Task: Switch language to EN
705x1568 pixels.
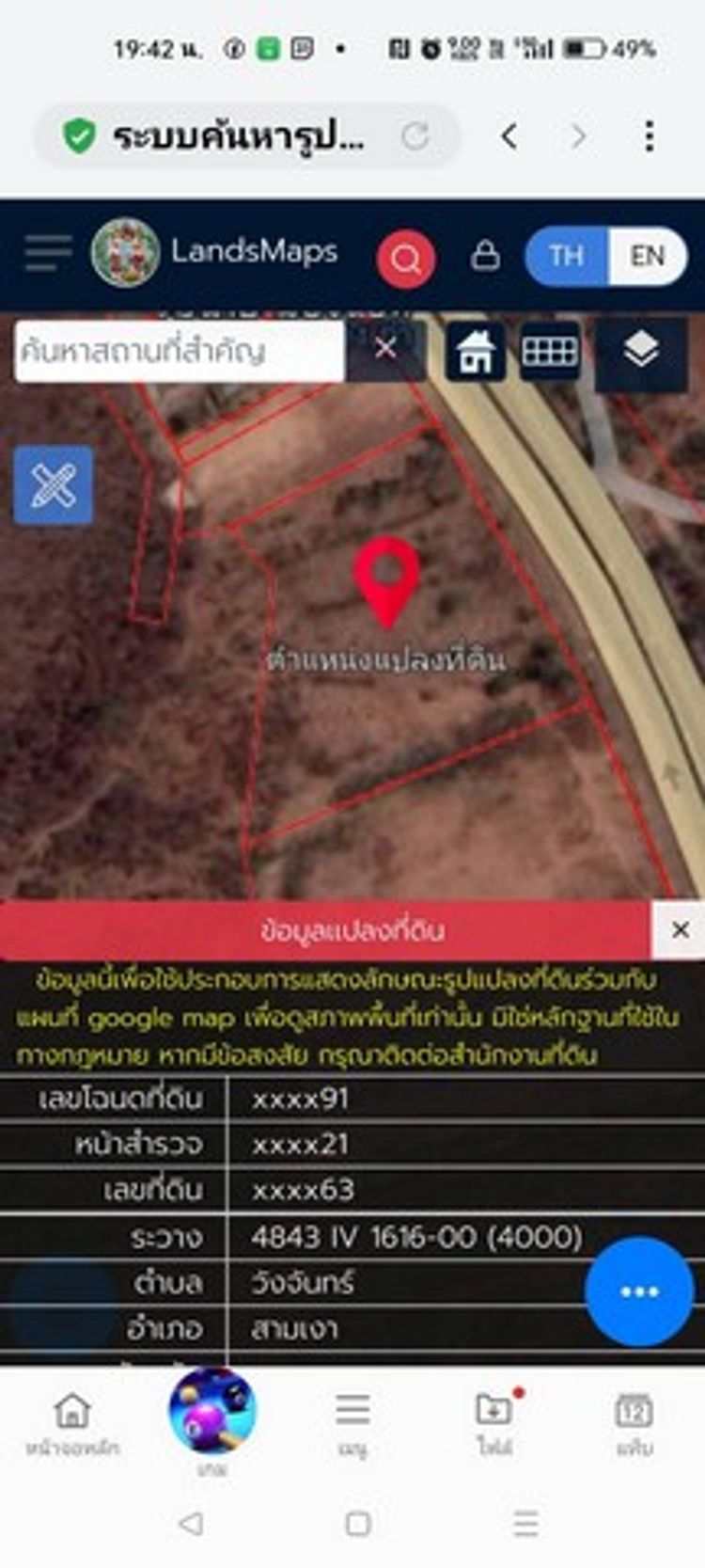Action: pos(647,256)
